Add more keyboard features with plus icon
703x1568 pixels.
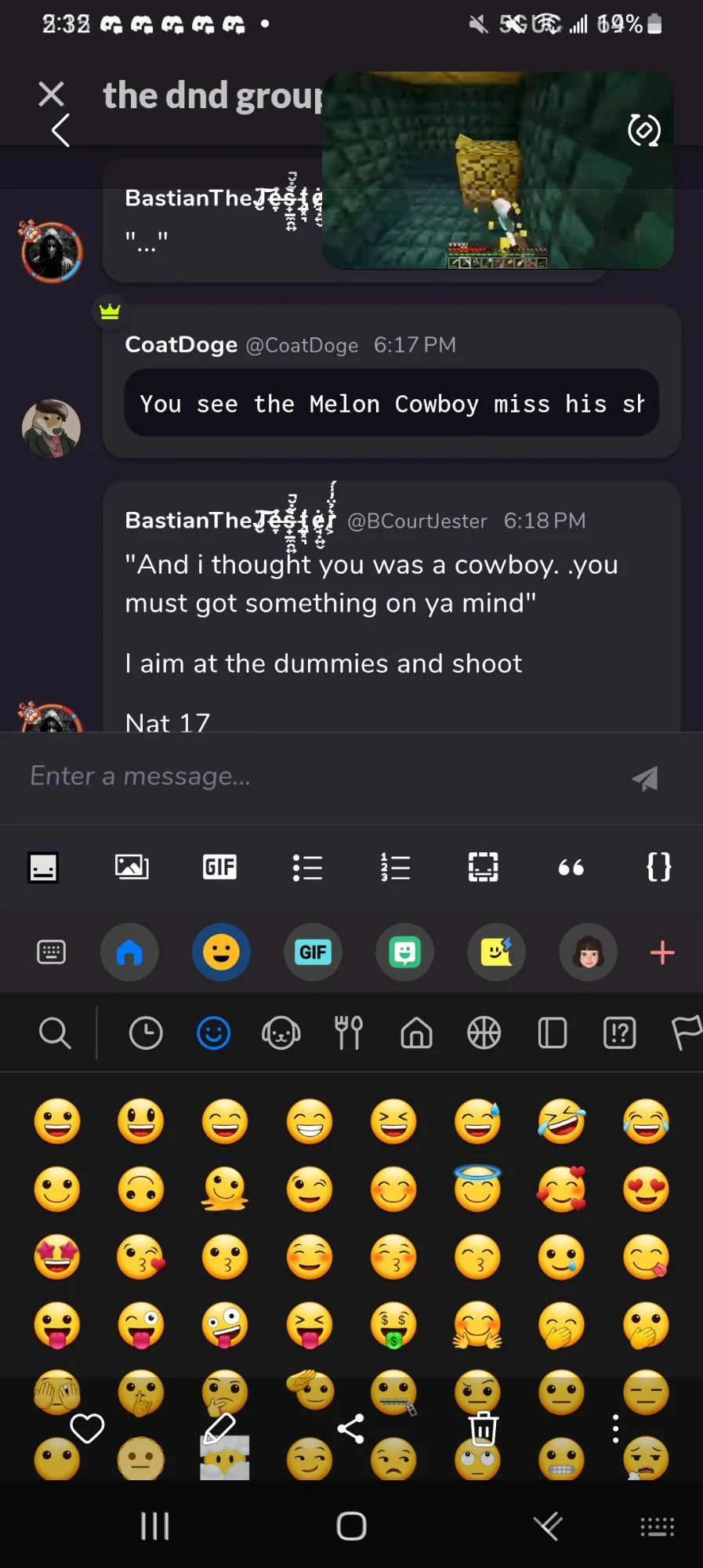coord(662,953)
